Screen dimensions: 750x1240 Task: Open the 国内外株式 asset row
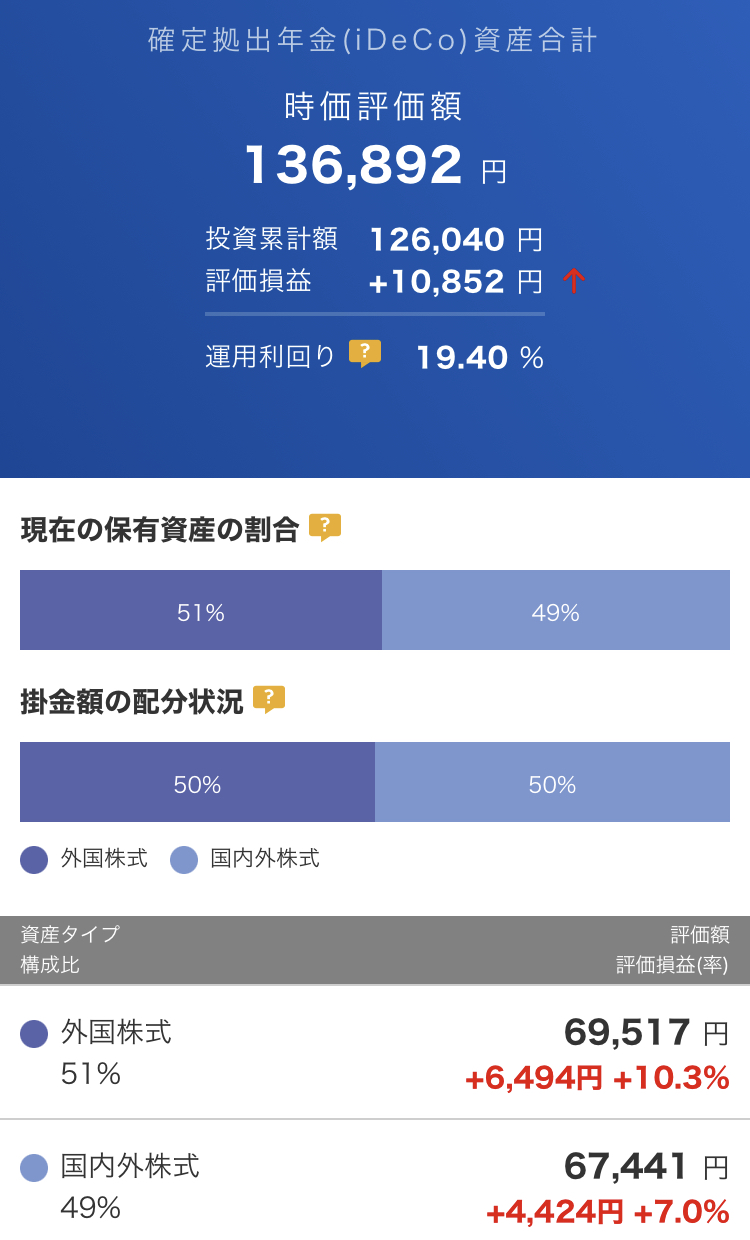pyautogui.click(x=375, y=1180)
